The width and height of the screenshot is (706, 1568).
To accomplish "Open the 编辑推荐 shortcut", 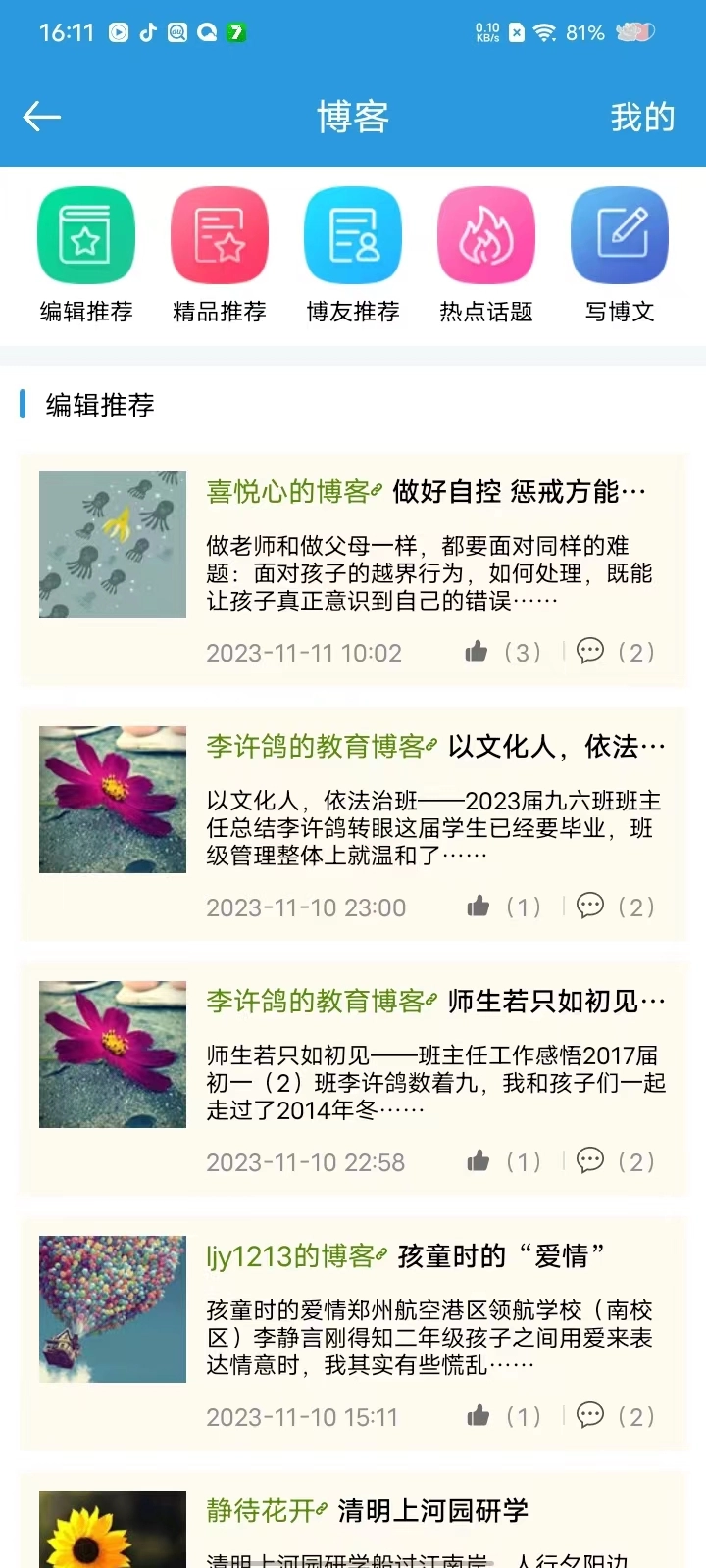I will [x=86, y=255].
